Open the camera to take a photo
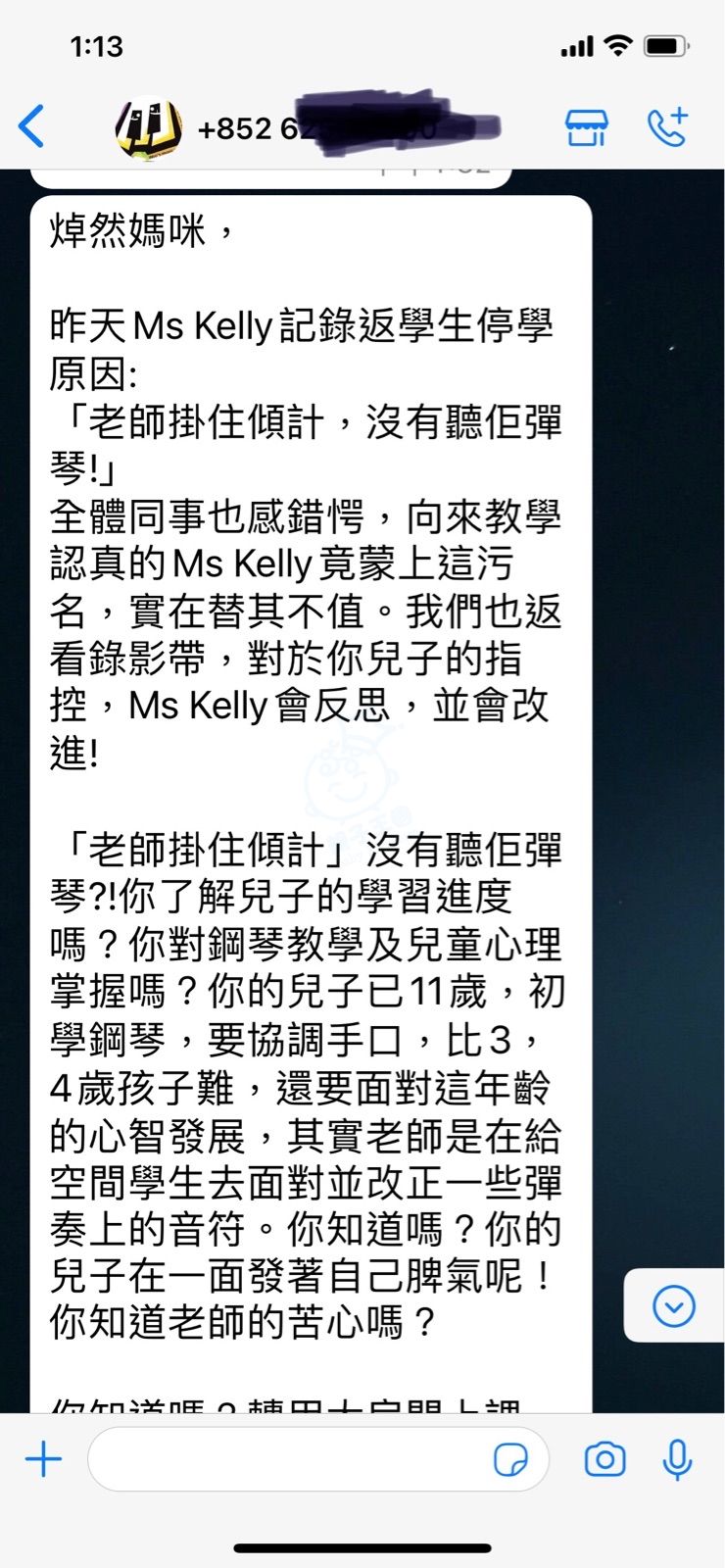 pyautogui.click(x=604, y=1459)
